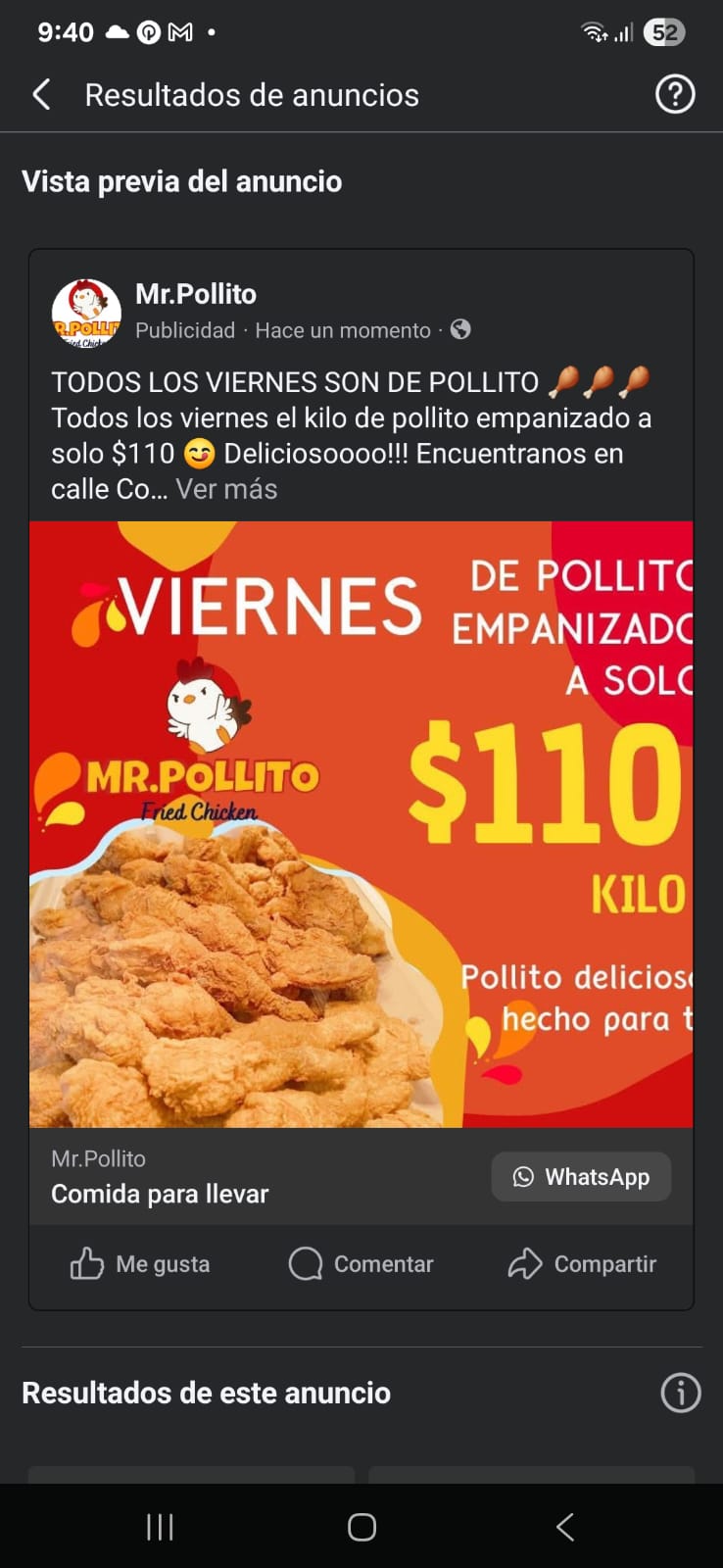Select Comentar under the ad
Screen dimensions: 723x1568
tap(361, 1264)
